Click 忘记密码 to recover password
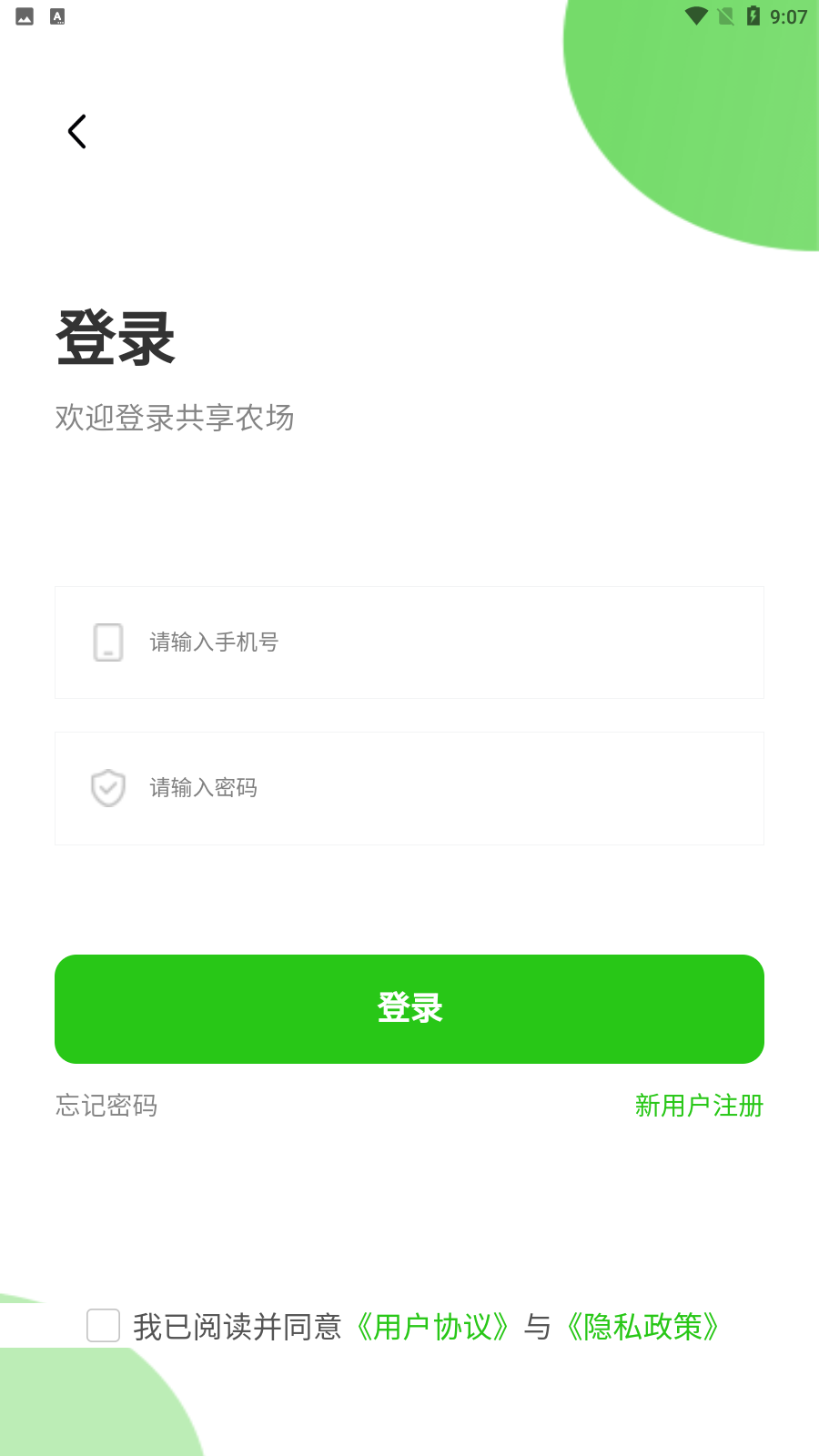This screenshot has width=819, height=1456. pyautogui.click(x=105, y=1107)
